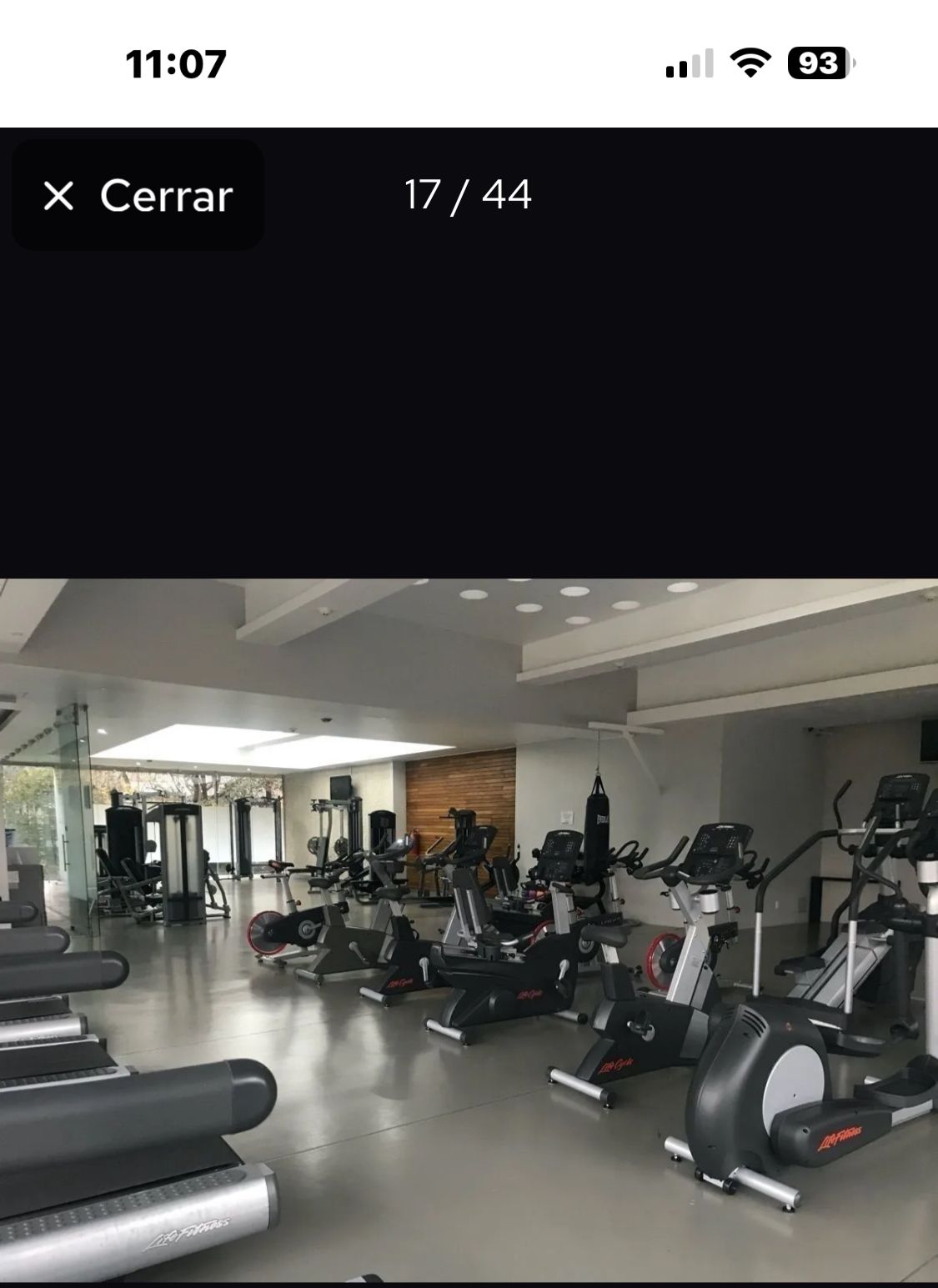The width and height of the screenshot is (938, 1288).
Task: Tap the gym photo in the gallery
Action: 469,930
